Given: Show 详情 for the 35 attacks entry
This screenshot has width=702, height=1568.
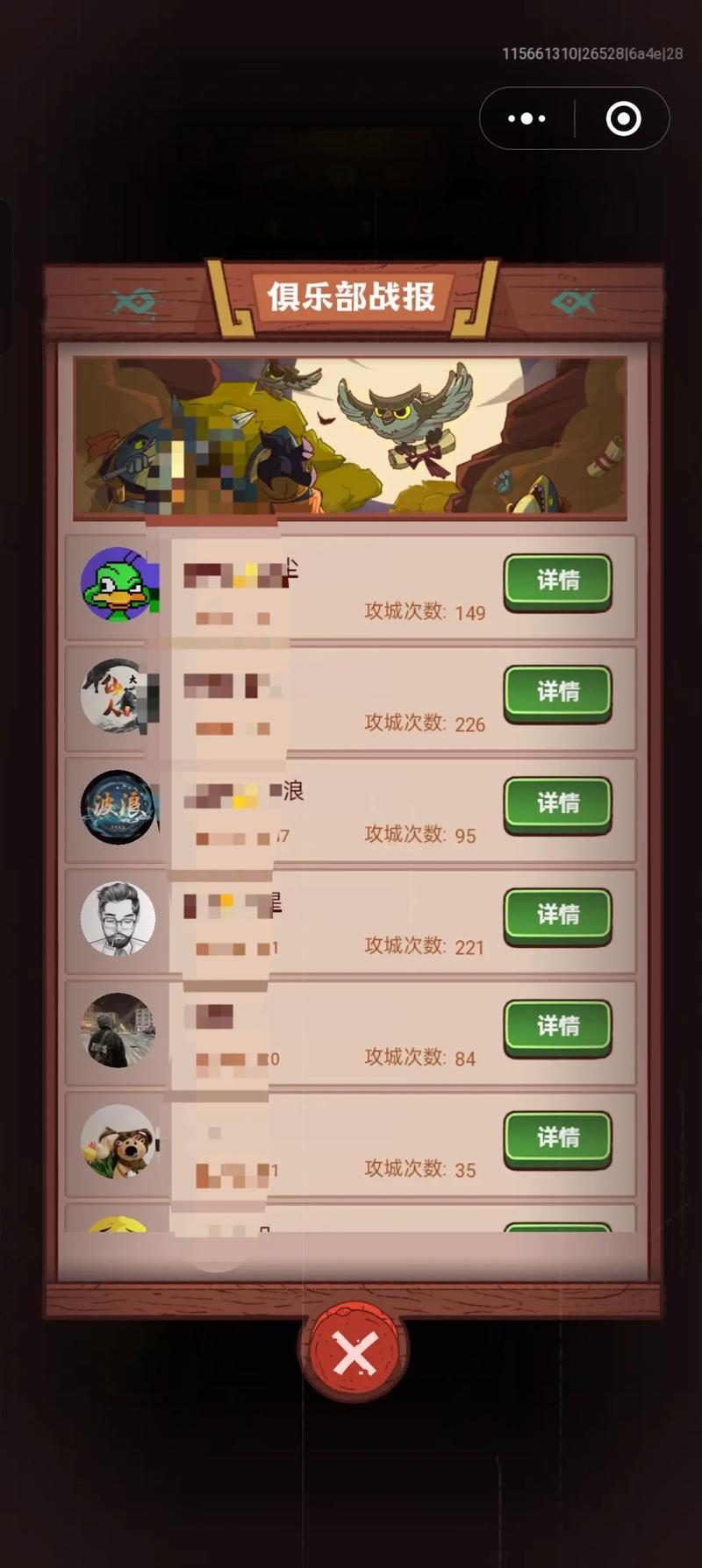Looking at the screenshot, I should 557,1138.
